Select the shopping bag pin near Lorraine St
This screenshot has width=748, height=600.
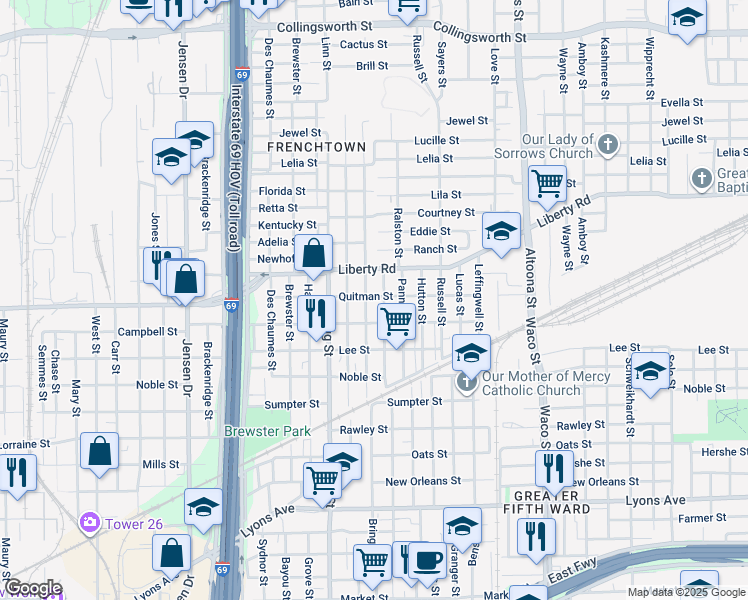click(x=100, y=451)
